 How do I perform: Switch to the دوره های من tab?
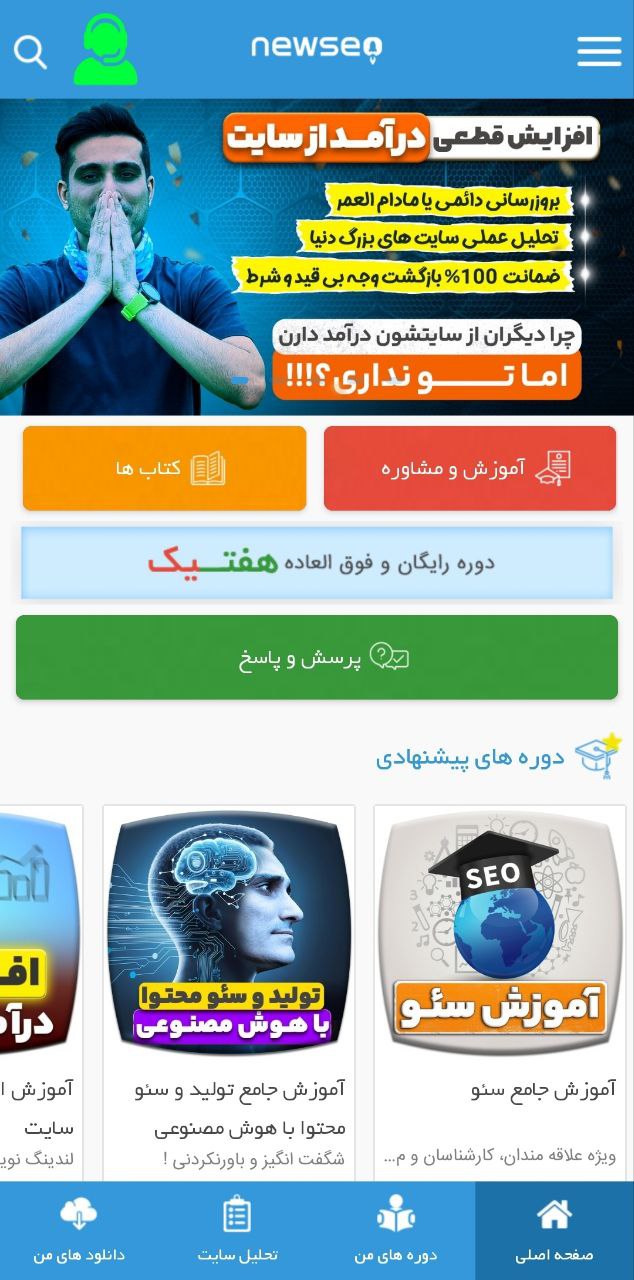(x=396, y=1231)
